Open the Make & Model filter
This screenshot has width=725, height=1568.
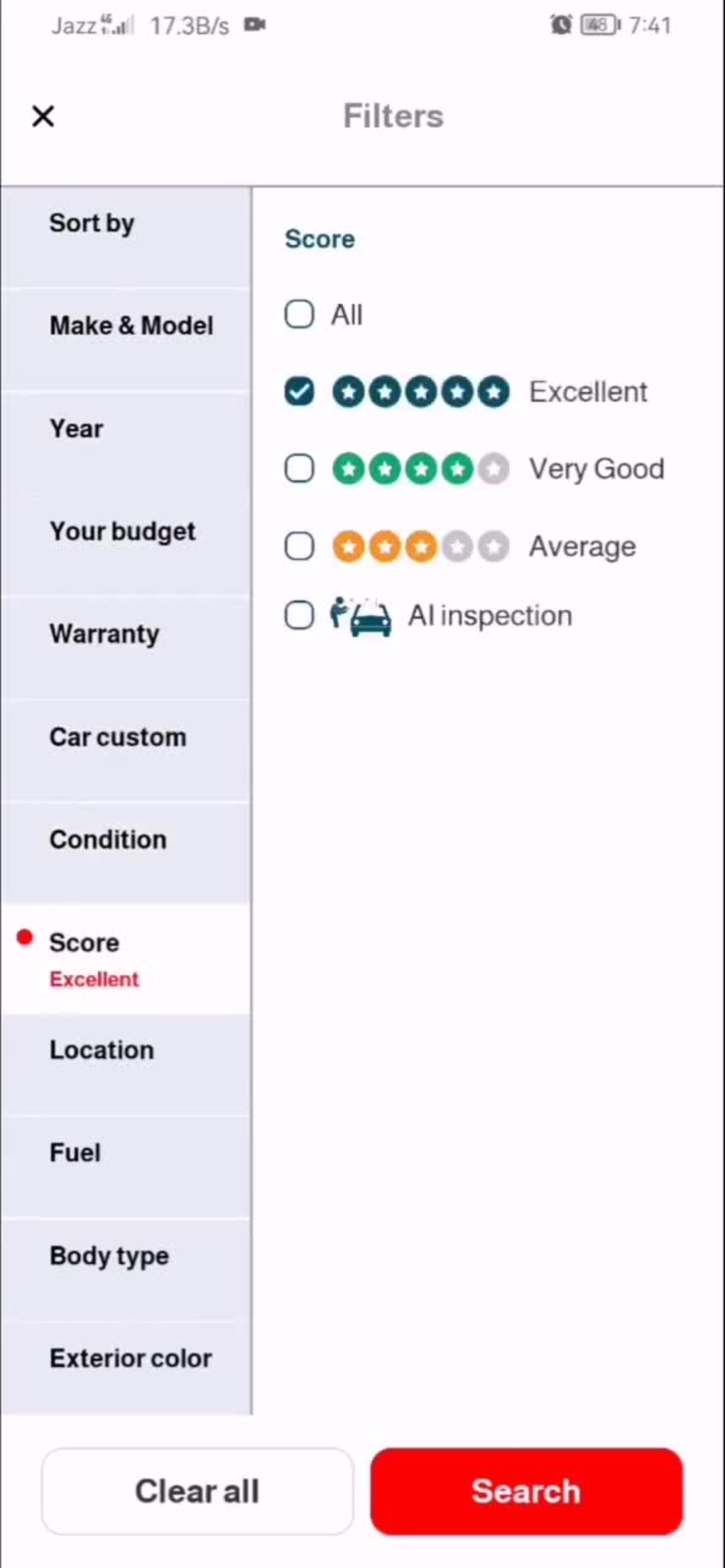pos(131,326)
